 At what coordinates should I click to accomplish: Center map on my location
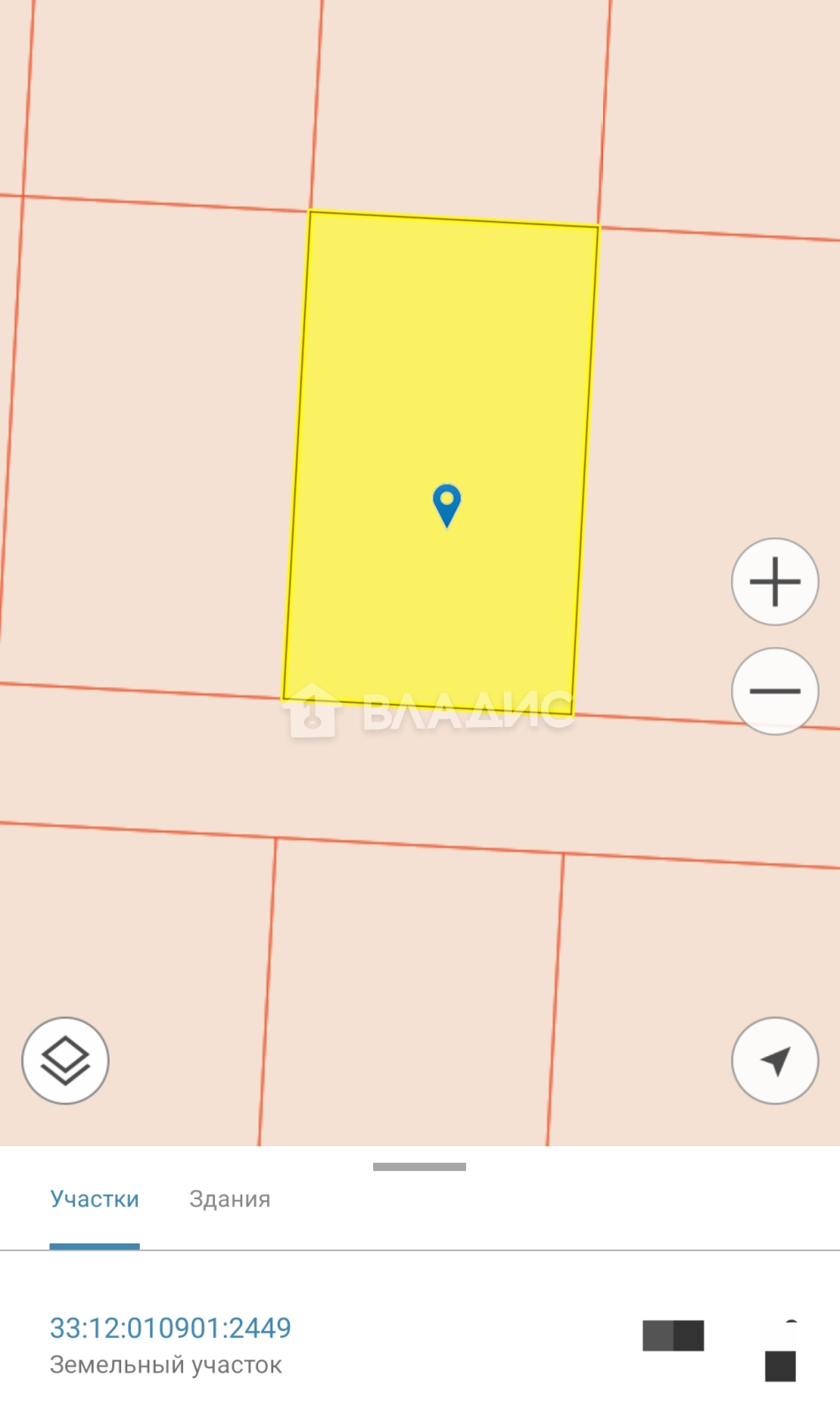coord(775,1060)
